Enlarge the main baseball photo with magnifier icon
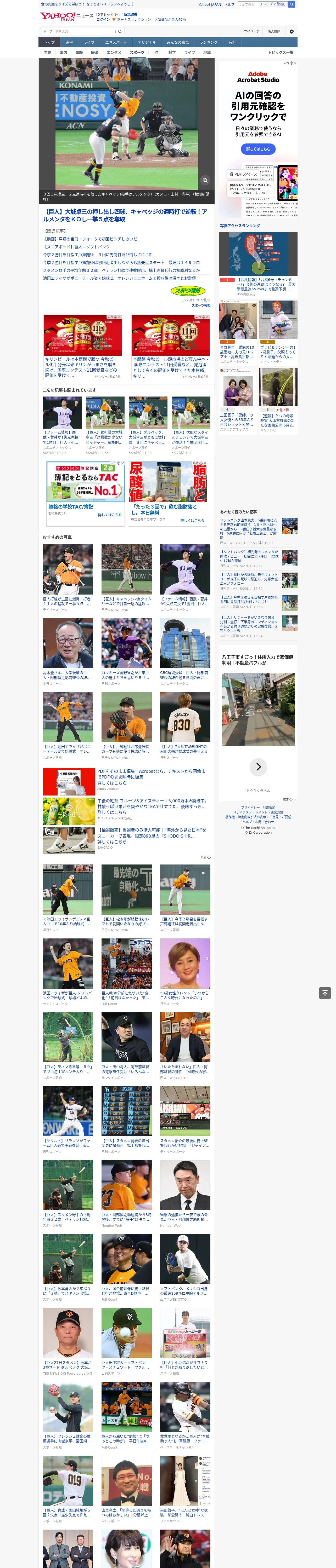Screen dimensions: 336x1568 click(x=205, y=180)
